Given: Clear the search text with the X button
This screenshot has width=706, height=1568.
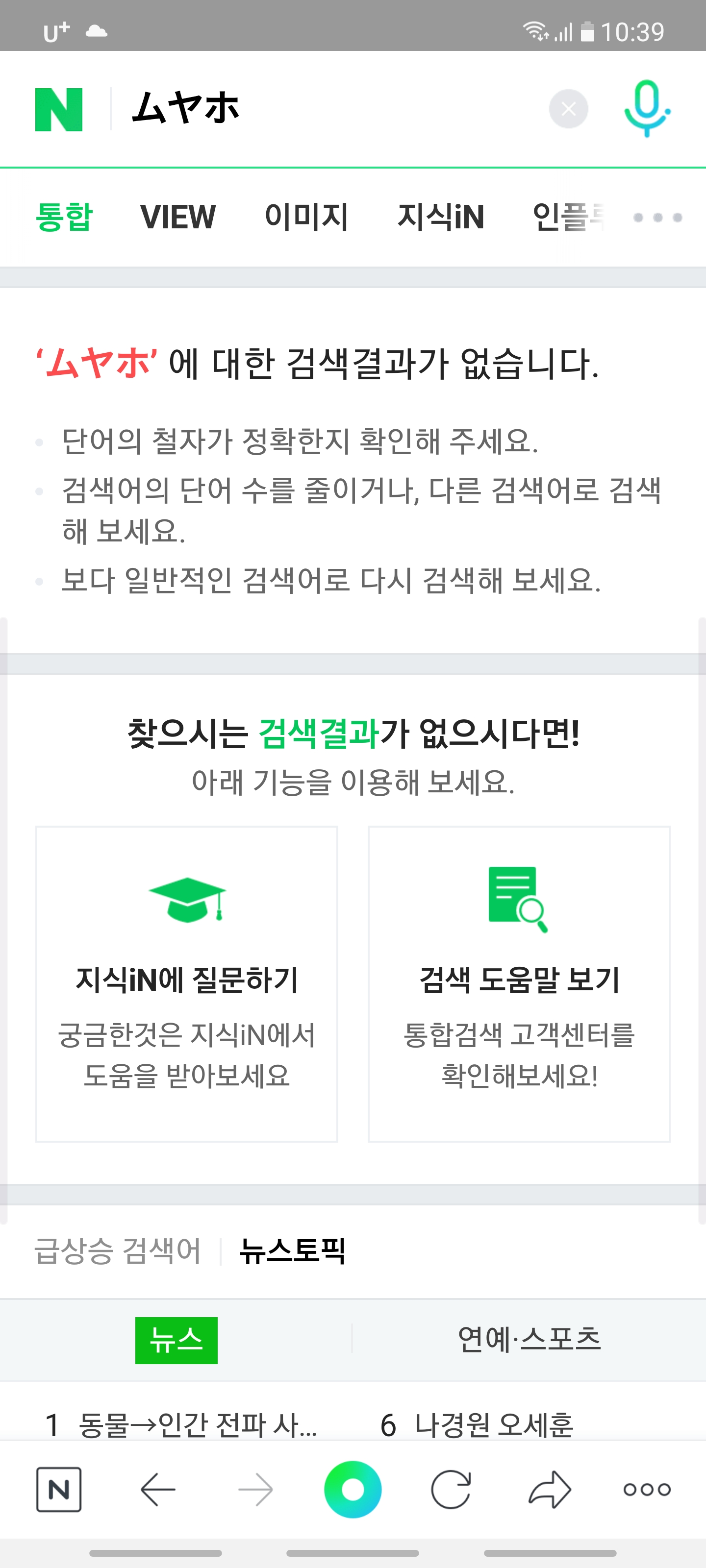Looking at the screenshot, I should tap(568, 109).
